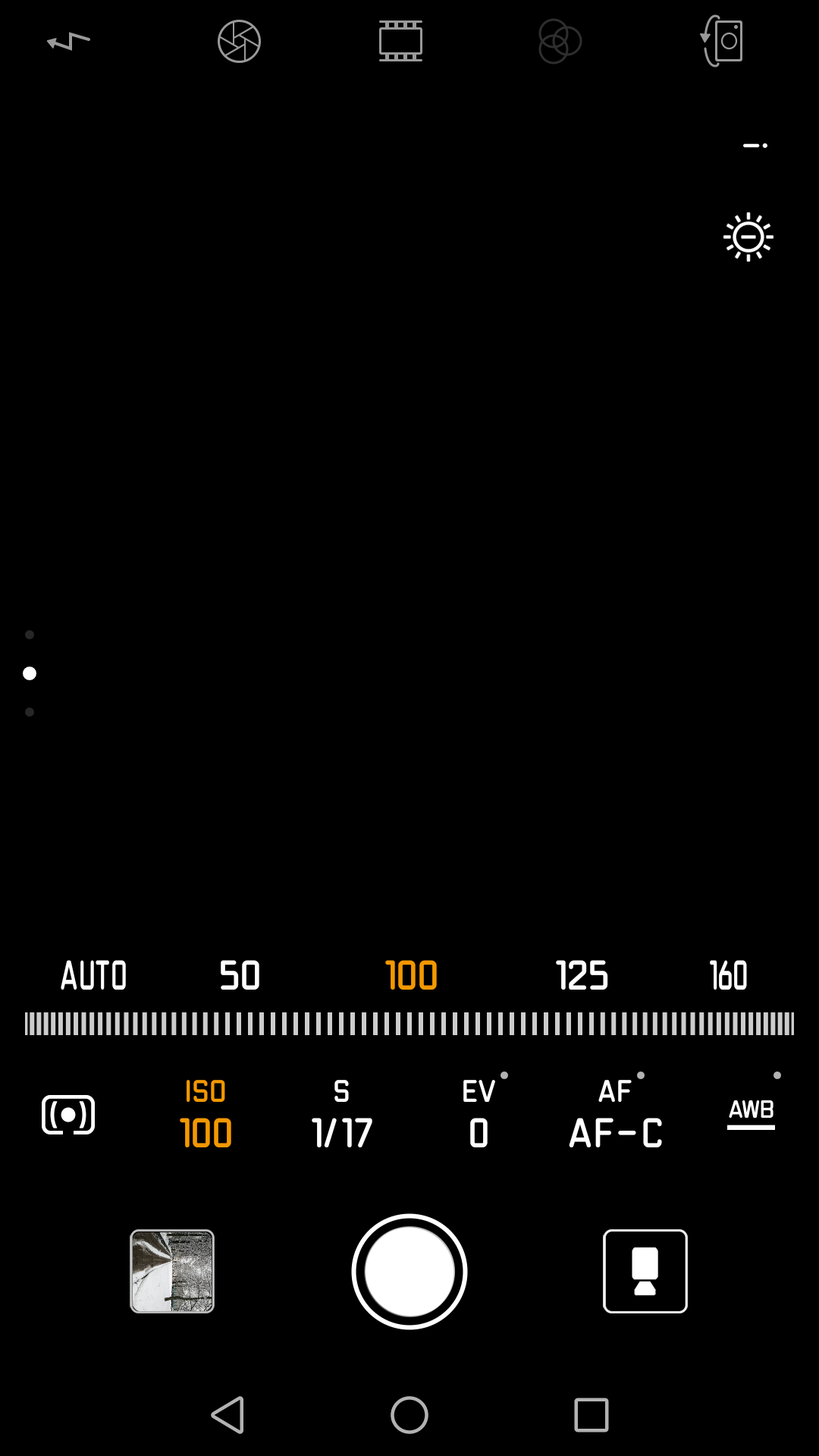The width and height of the screenshot is (819, 1456).
Task: Adjust shutter speed S 1/17
Action: tap(342, 1114)
